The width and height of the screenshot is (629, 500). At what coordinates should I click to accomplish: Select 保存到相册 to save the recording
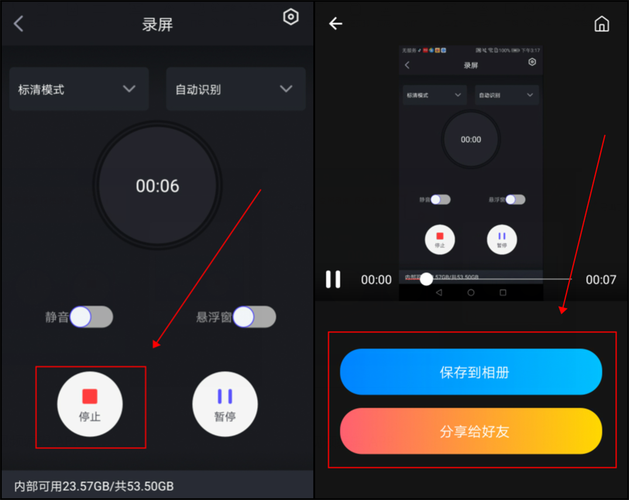point(470,372)
